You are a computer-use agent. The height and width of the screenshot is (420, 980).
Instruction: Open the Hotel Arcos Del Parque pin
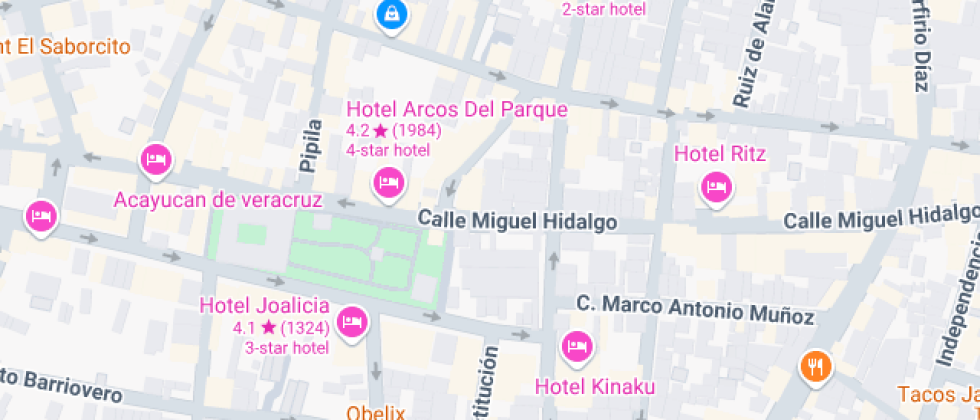coord(388,183)
